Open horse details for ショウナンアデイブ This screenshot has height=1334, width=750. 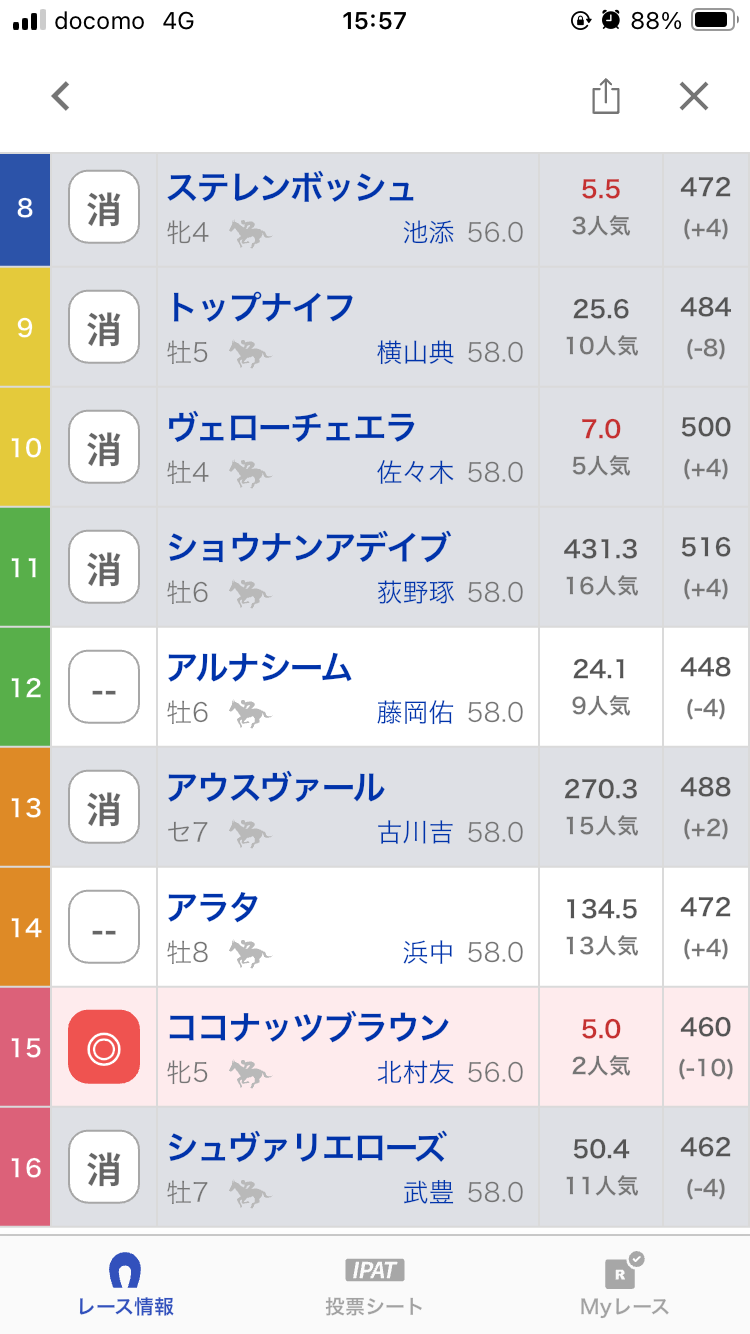pyautogui.click(x=308, y=547)
